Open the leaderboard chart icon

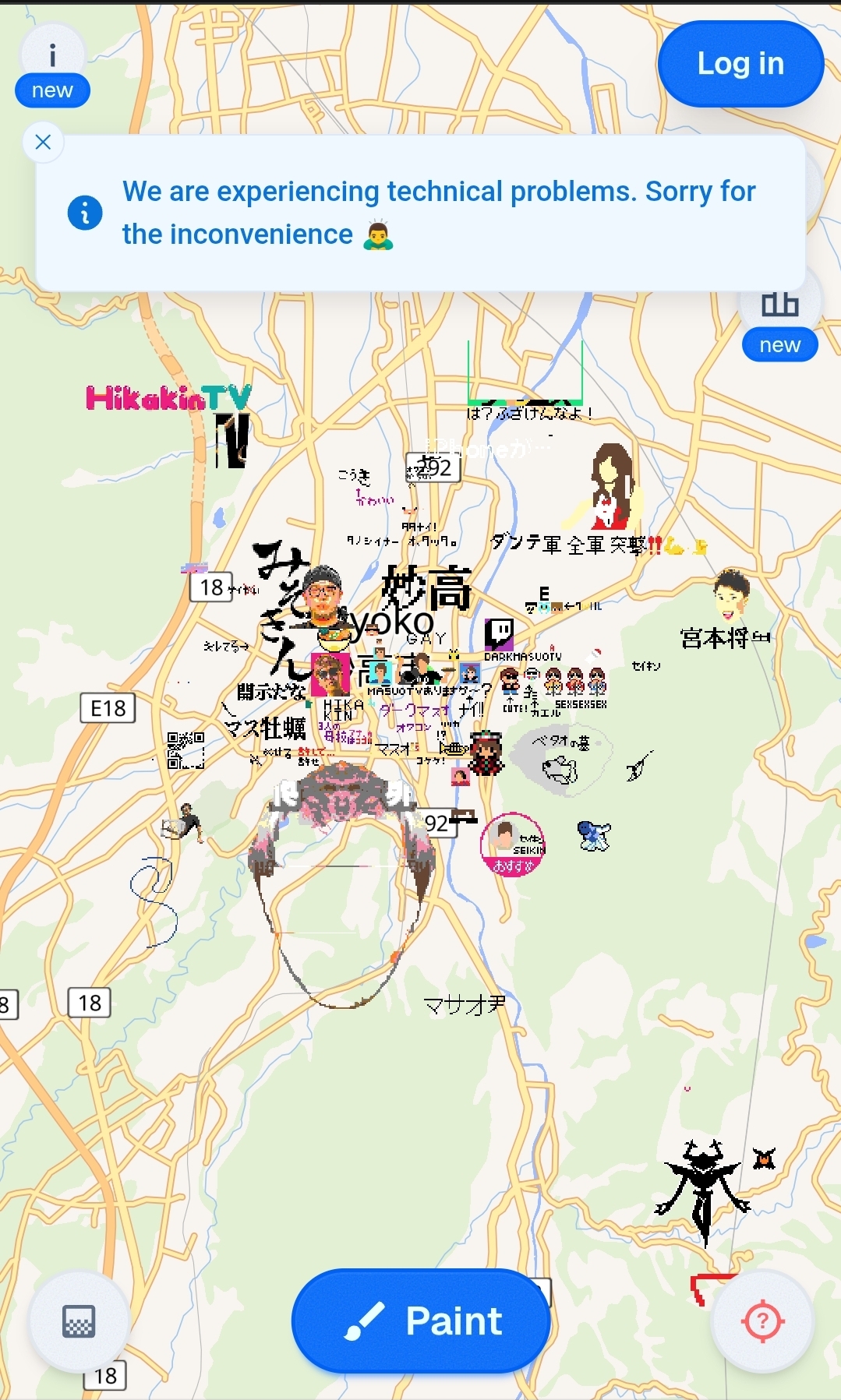pyautogui.click(x=780, y=305)
